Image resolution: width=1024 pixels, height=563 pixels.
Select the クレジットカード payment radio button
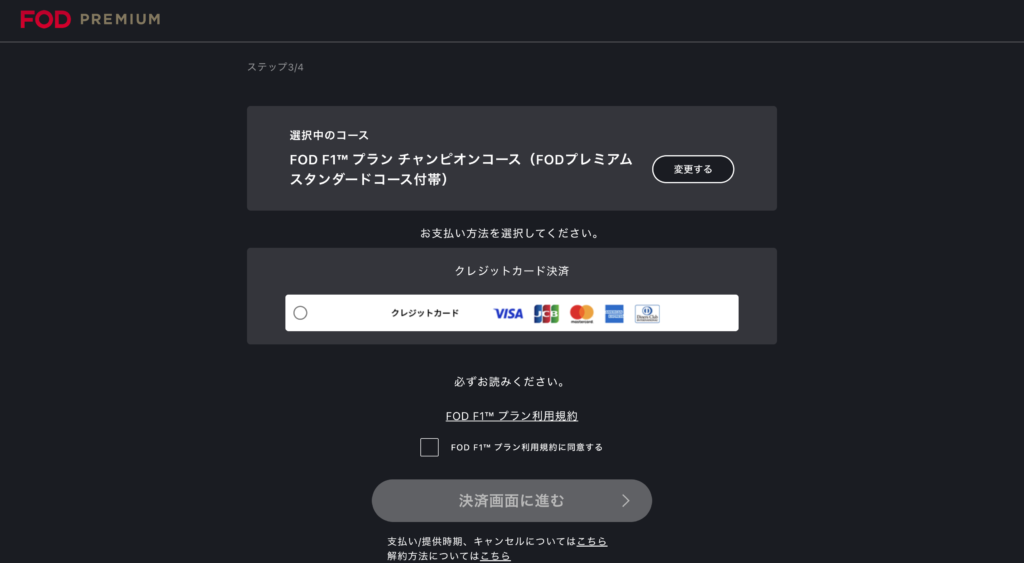[300, 313]
